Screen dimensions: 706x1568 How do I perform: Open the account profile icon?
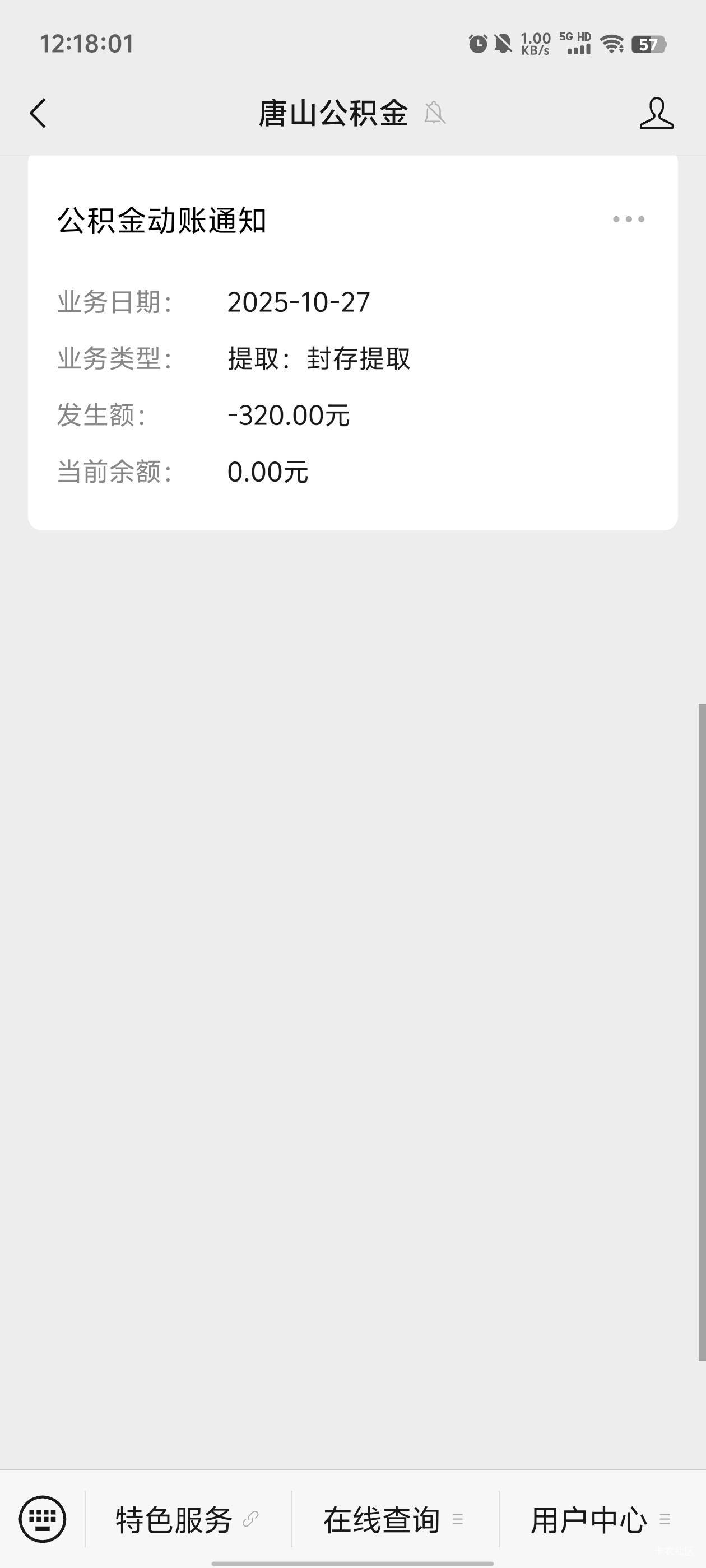pos(656,113)
